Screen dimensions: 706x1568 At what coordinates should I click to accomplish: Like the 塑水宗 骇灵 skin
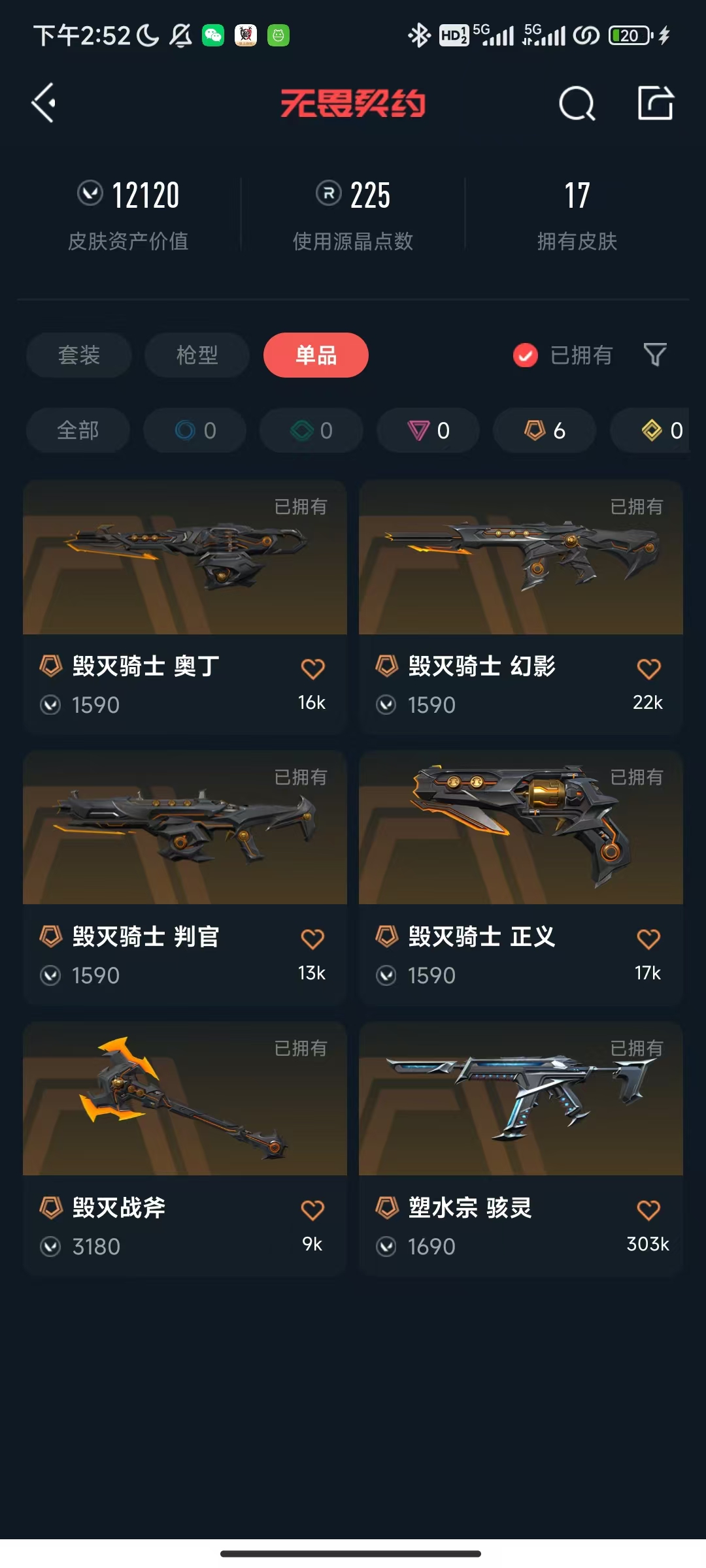point(648,1210)
